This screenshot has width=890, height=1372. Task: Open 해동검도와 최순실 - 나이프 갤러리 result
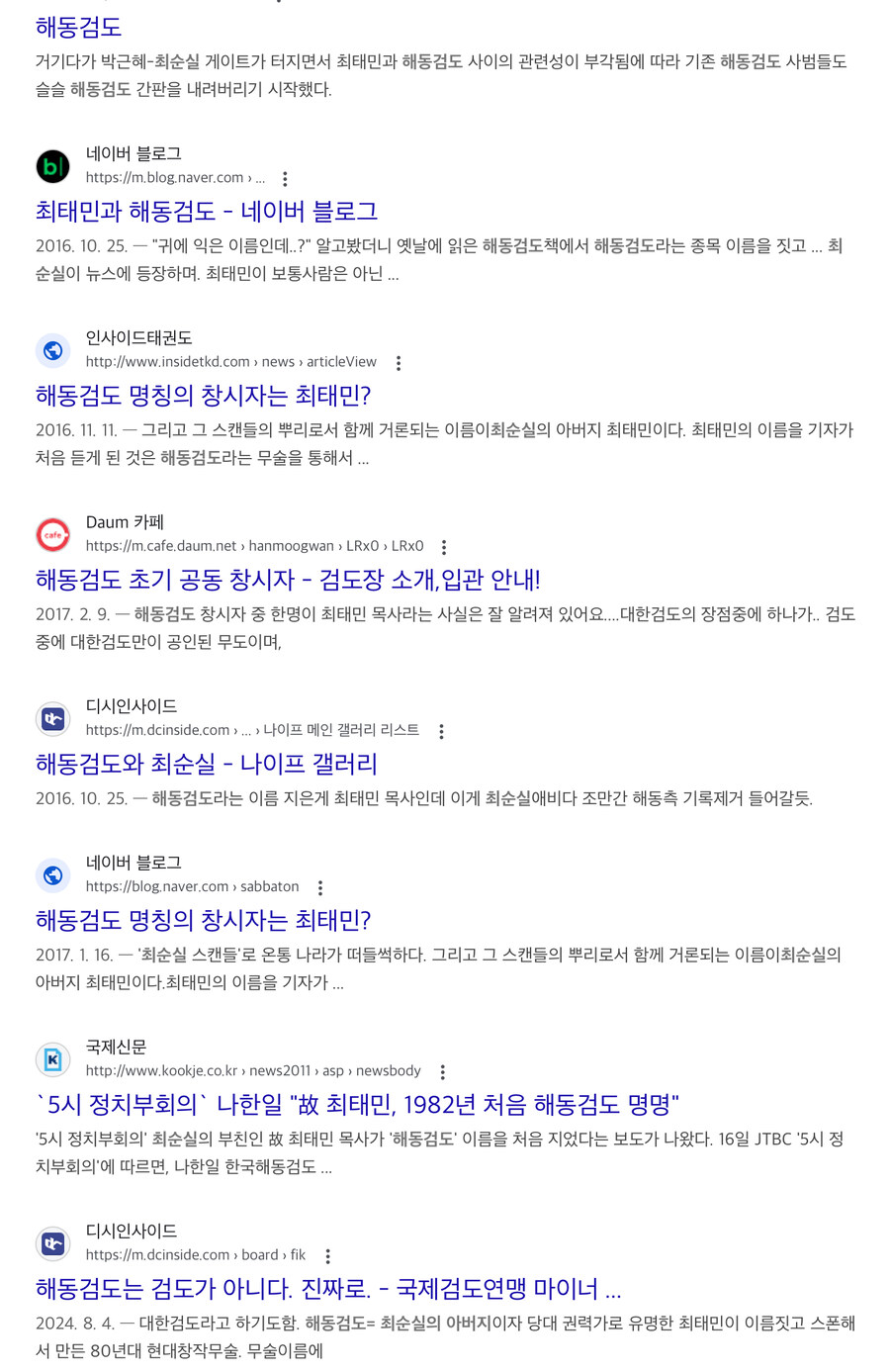(x=206, y=764)
